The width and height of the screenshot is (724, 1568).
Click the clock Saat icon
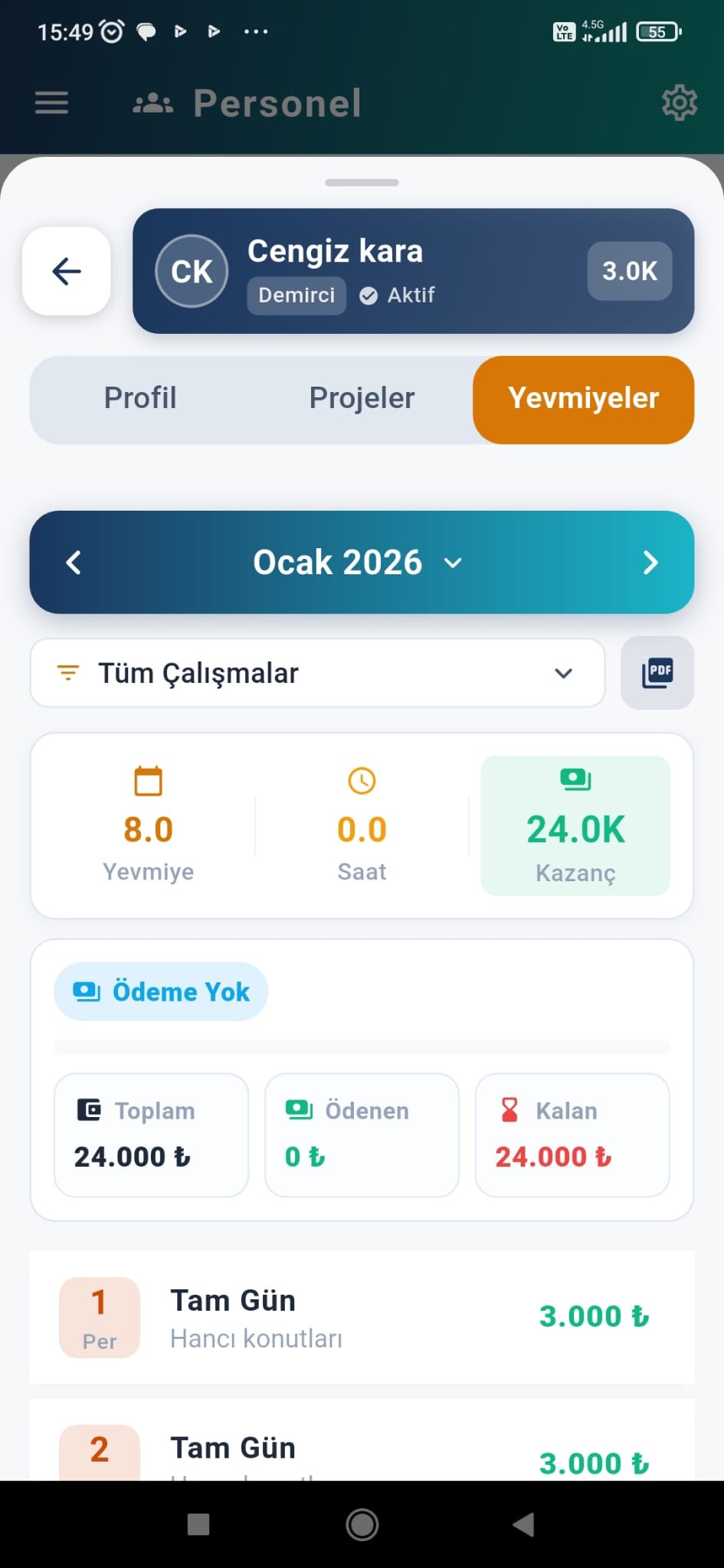(x=362, y=780)
